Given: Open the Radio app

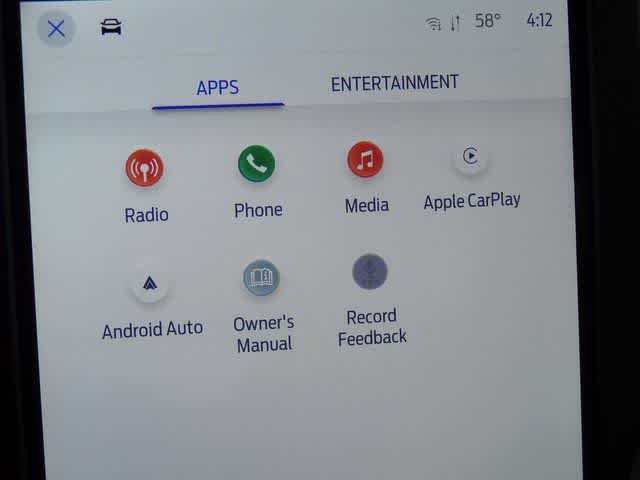Looking at the screenshot, I should coord(145,168).
